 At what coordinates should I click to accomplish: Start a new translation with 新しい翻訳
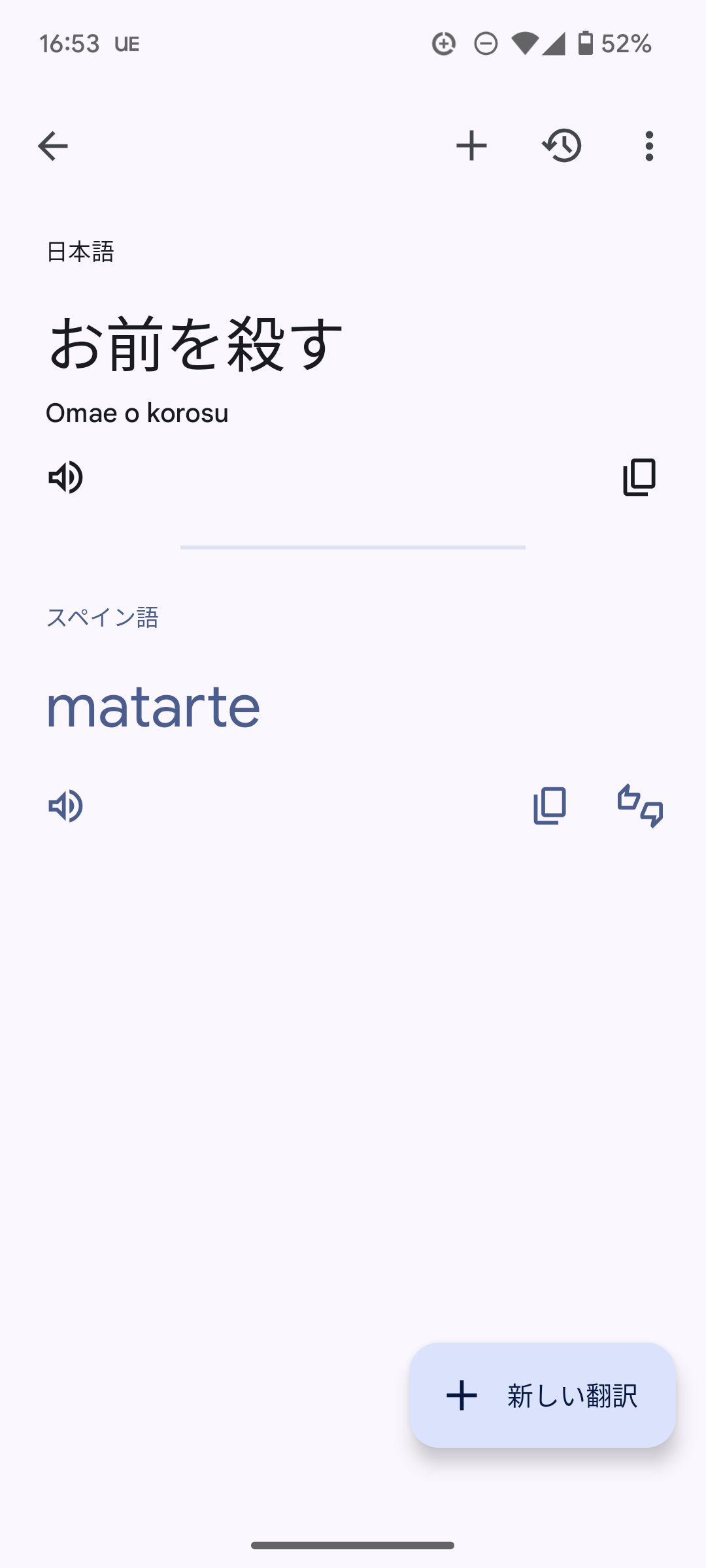(x=543, y=1395)
